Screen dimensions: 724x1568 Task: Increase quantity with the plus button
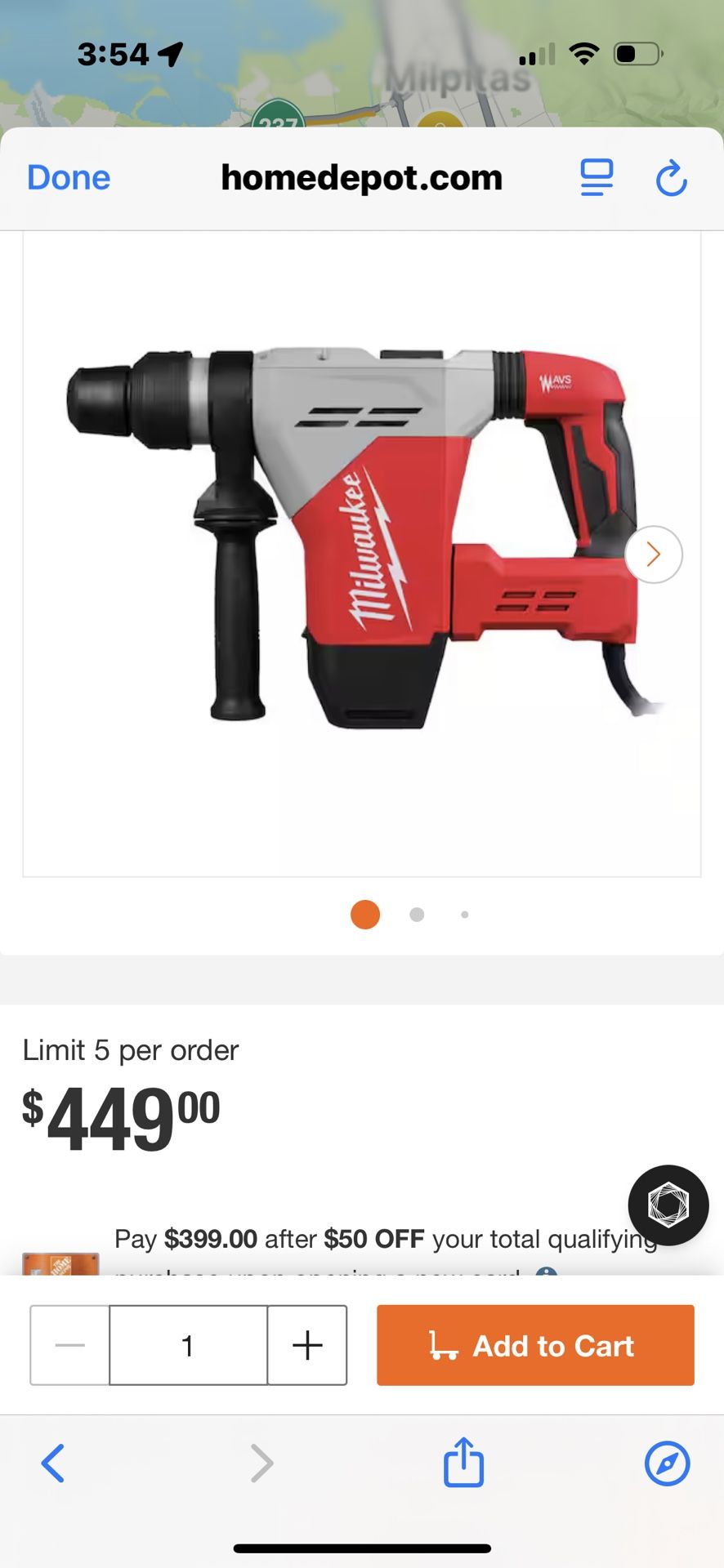[307, 1345]
